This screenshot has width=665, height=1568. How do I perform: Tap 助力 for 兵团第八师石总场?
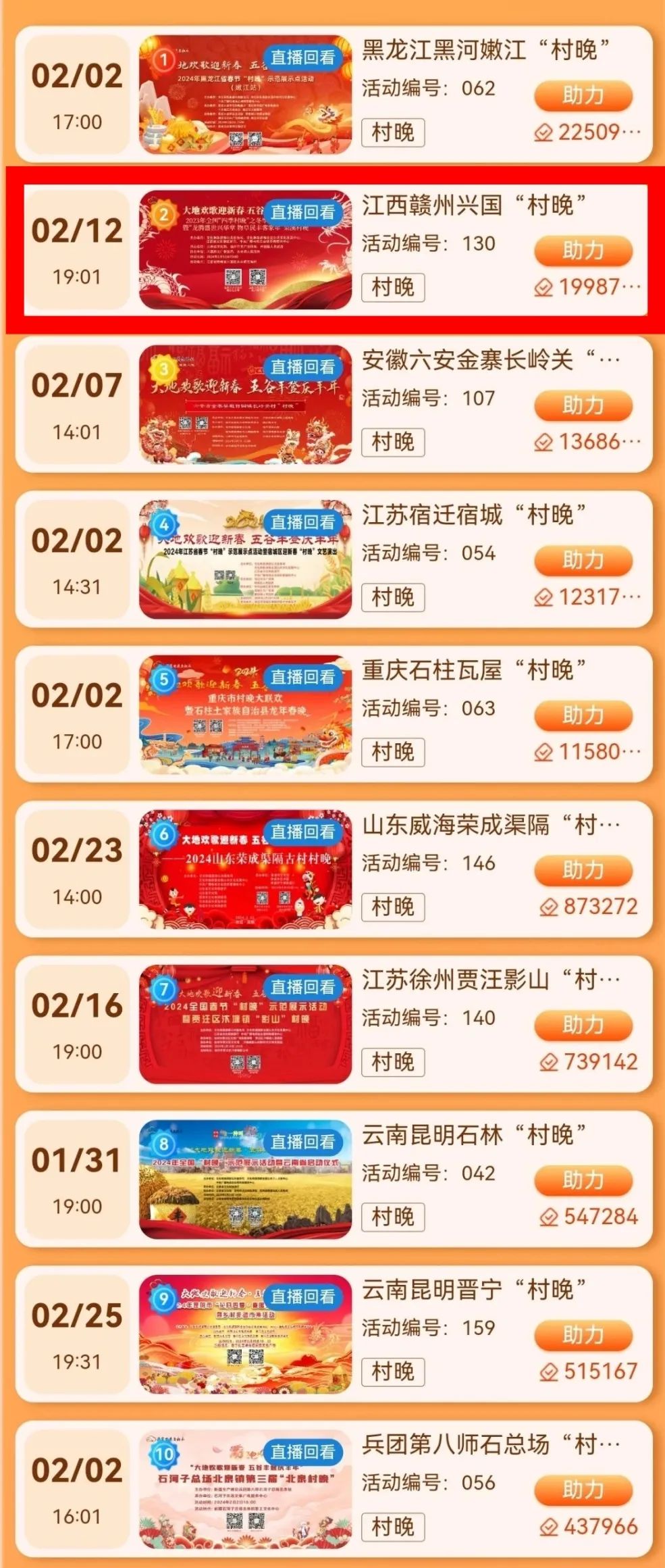pyautogui.click(x=583, y=1490)
